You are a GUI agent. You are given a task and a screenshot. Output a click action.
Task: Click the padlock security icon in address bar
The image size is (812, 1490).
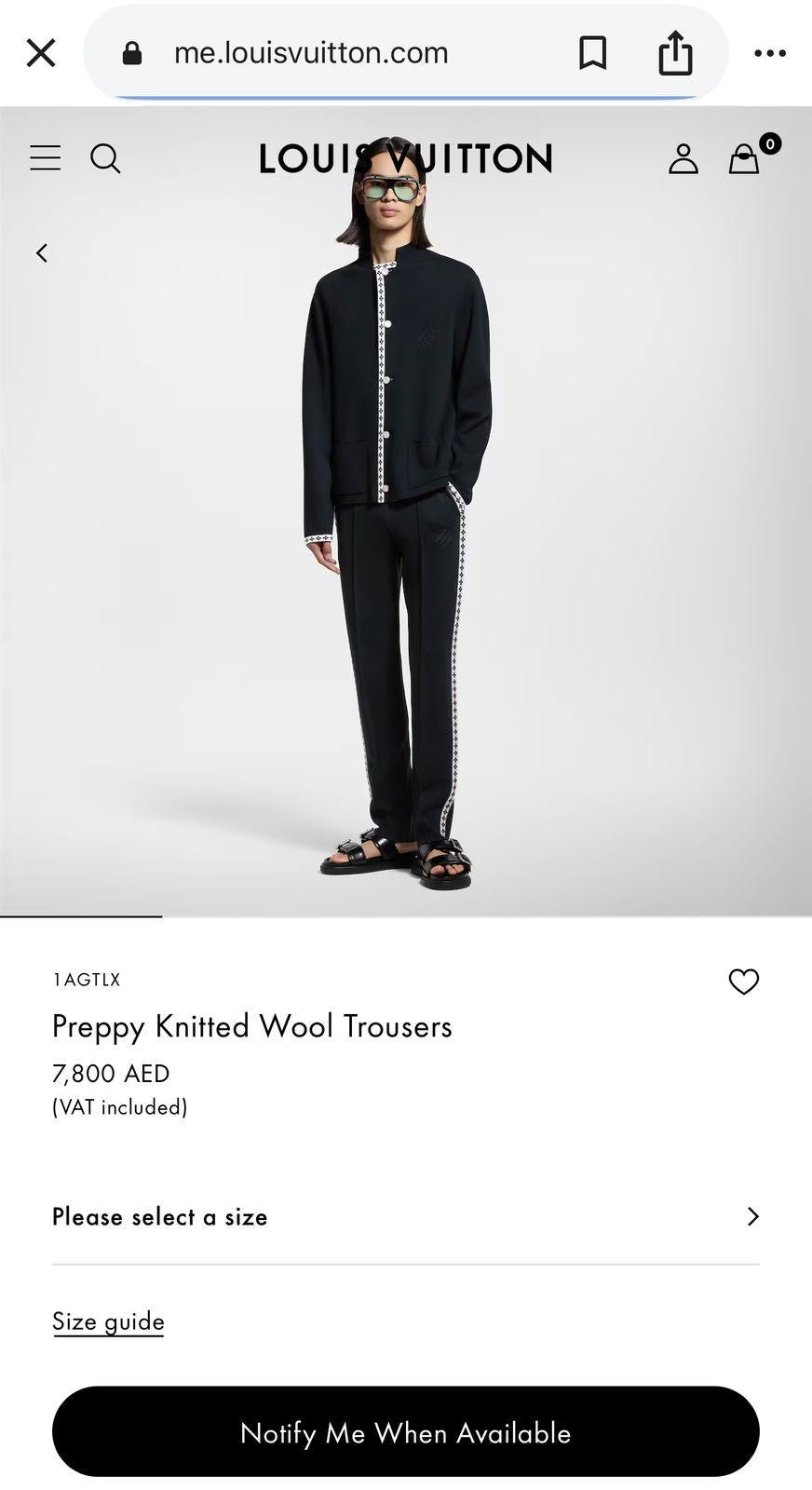pyautogui.click(x=133, y=53)
